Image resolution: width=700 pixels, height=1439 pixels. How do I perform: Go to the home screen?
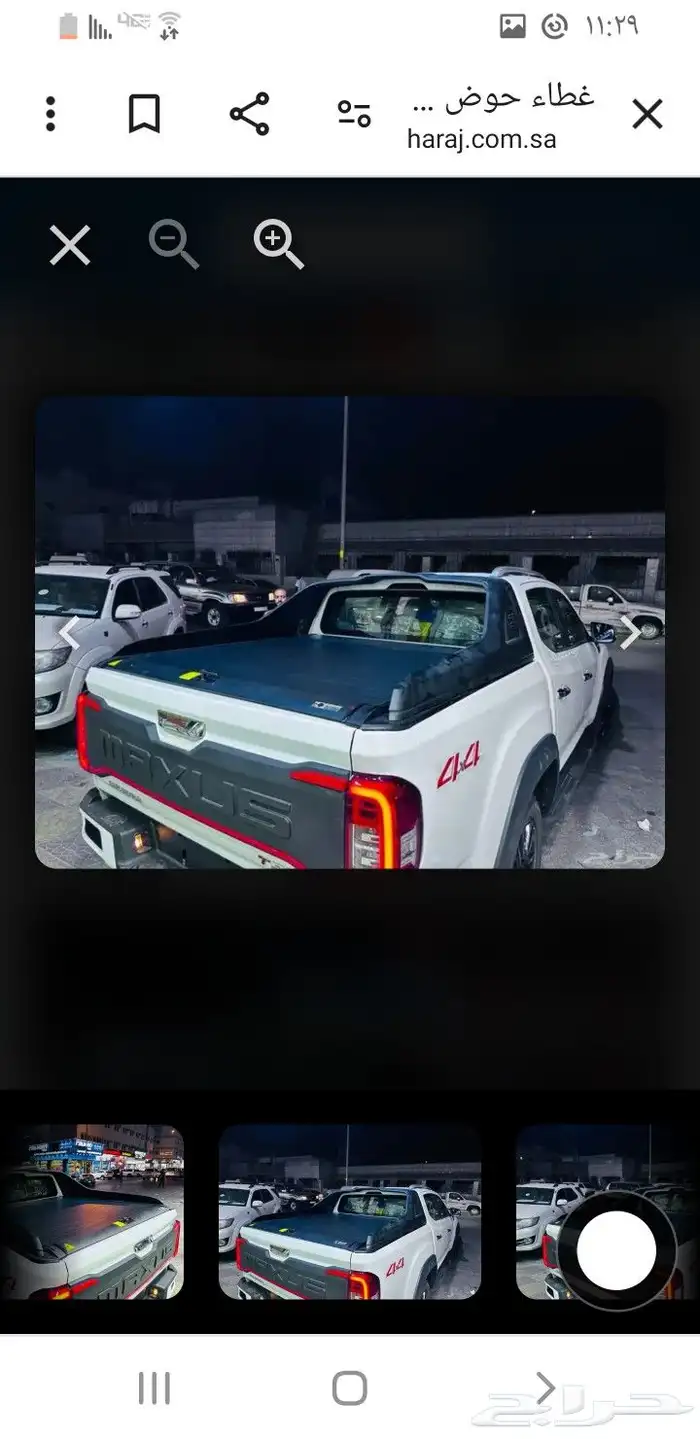click(350, 1388)
